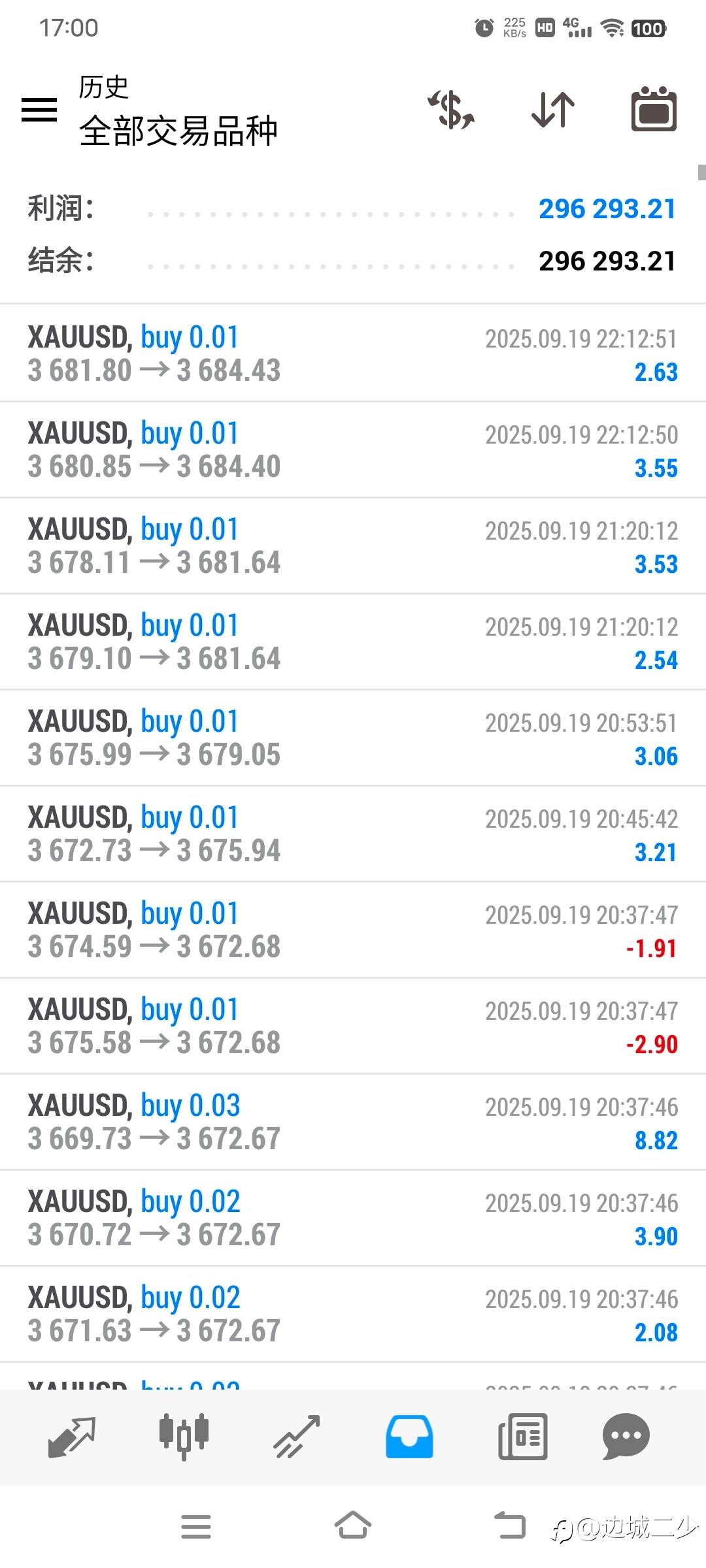Image resolution: width=706 pixels, height=1568 pixels.
Task: Open the buy 0.02 trade with profit 3.90
Action: 353,1218
